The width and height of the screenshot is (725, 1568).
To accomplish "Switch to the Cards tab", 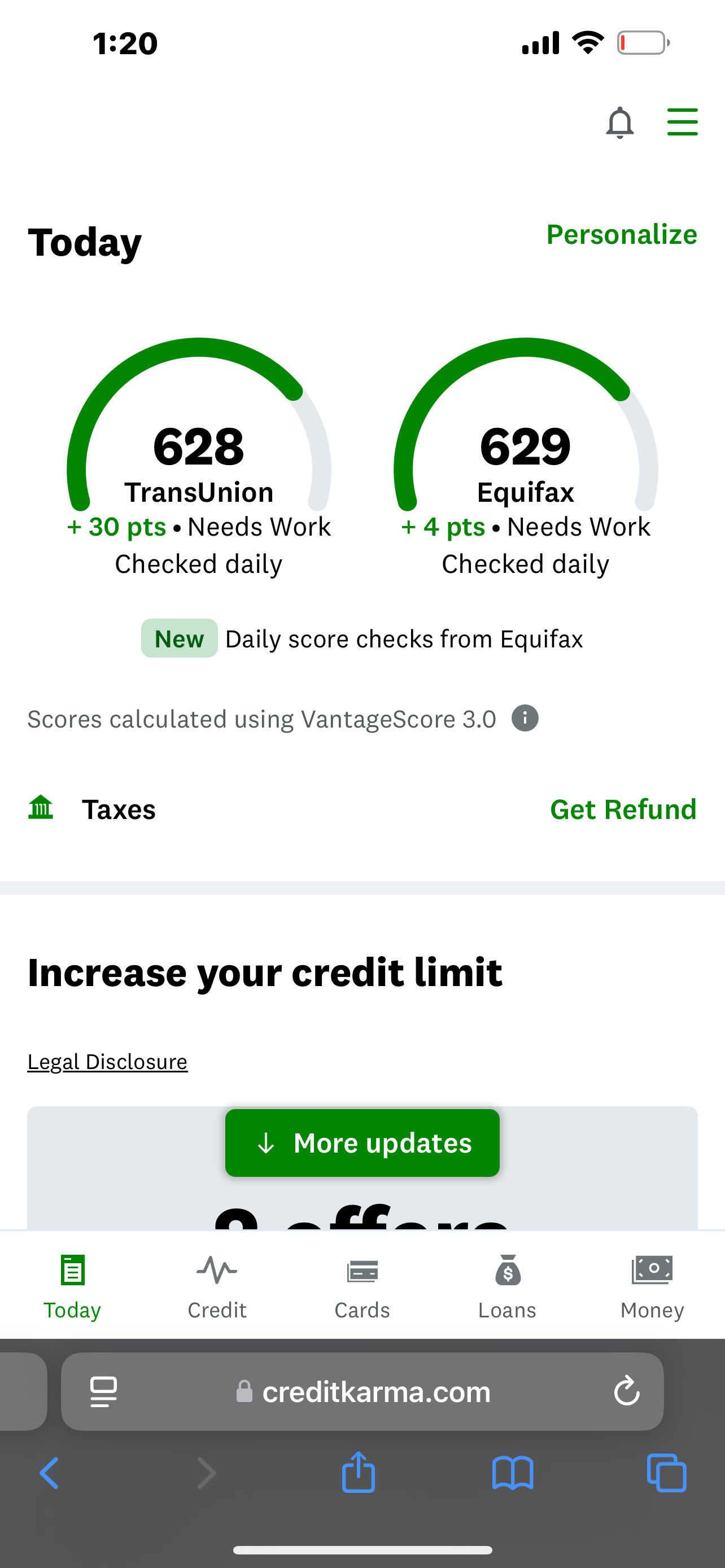I will click(362, 1286).
